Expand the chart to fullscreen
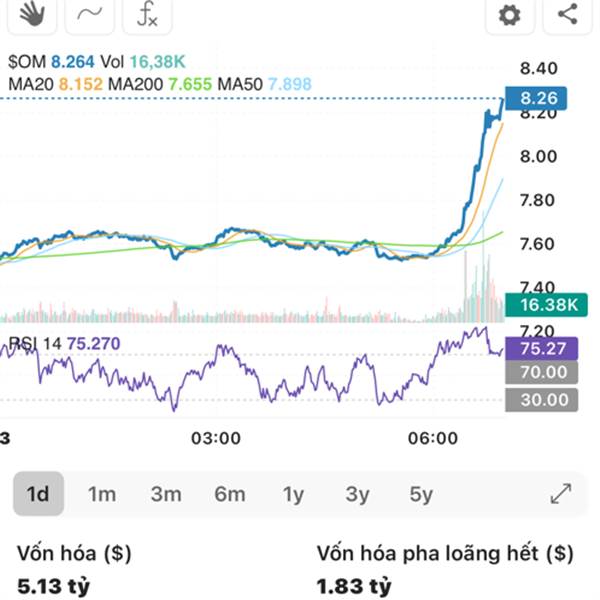The height and width of the screenshot is (600, 600). (561, 494)
